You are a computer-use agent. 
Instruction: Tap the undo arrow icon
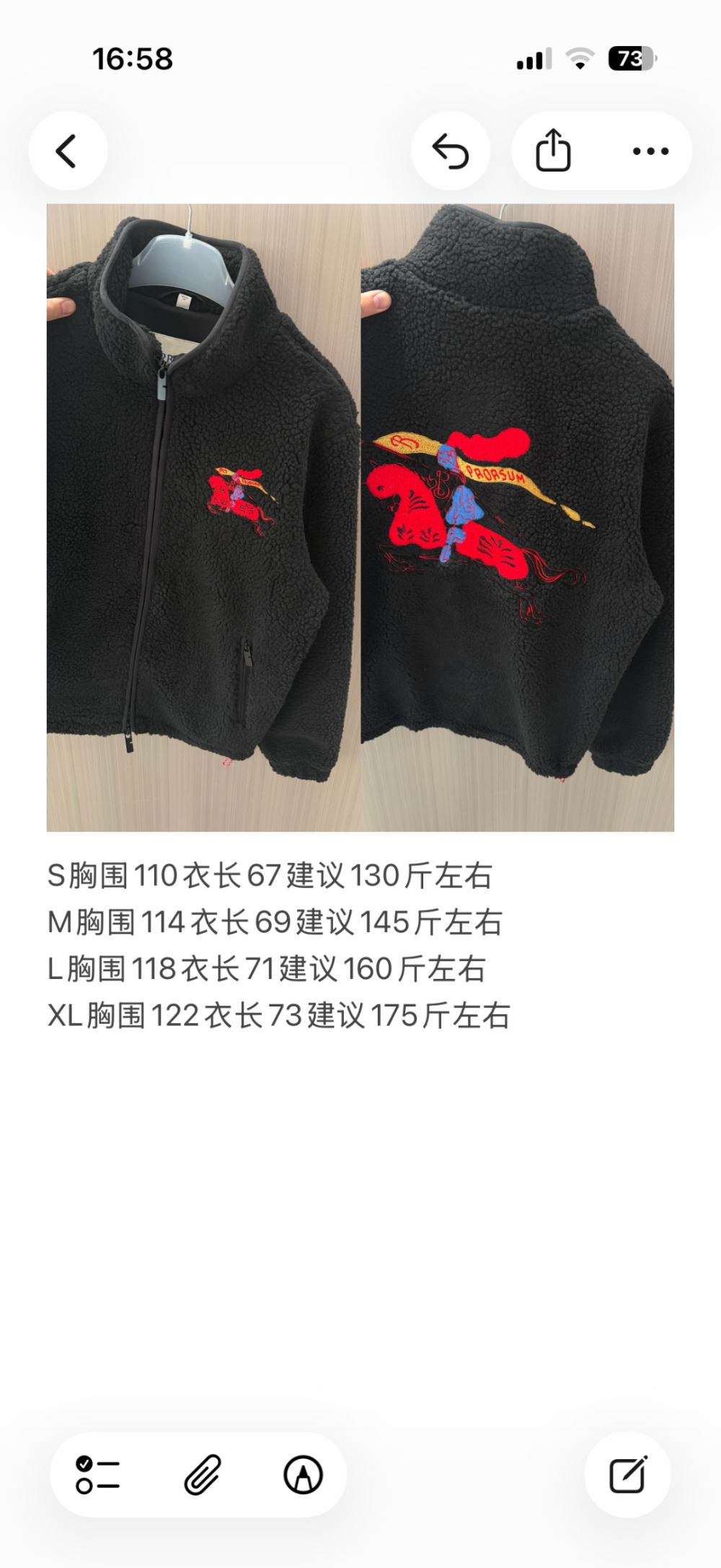pos(450,151)
